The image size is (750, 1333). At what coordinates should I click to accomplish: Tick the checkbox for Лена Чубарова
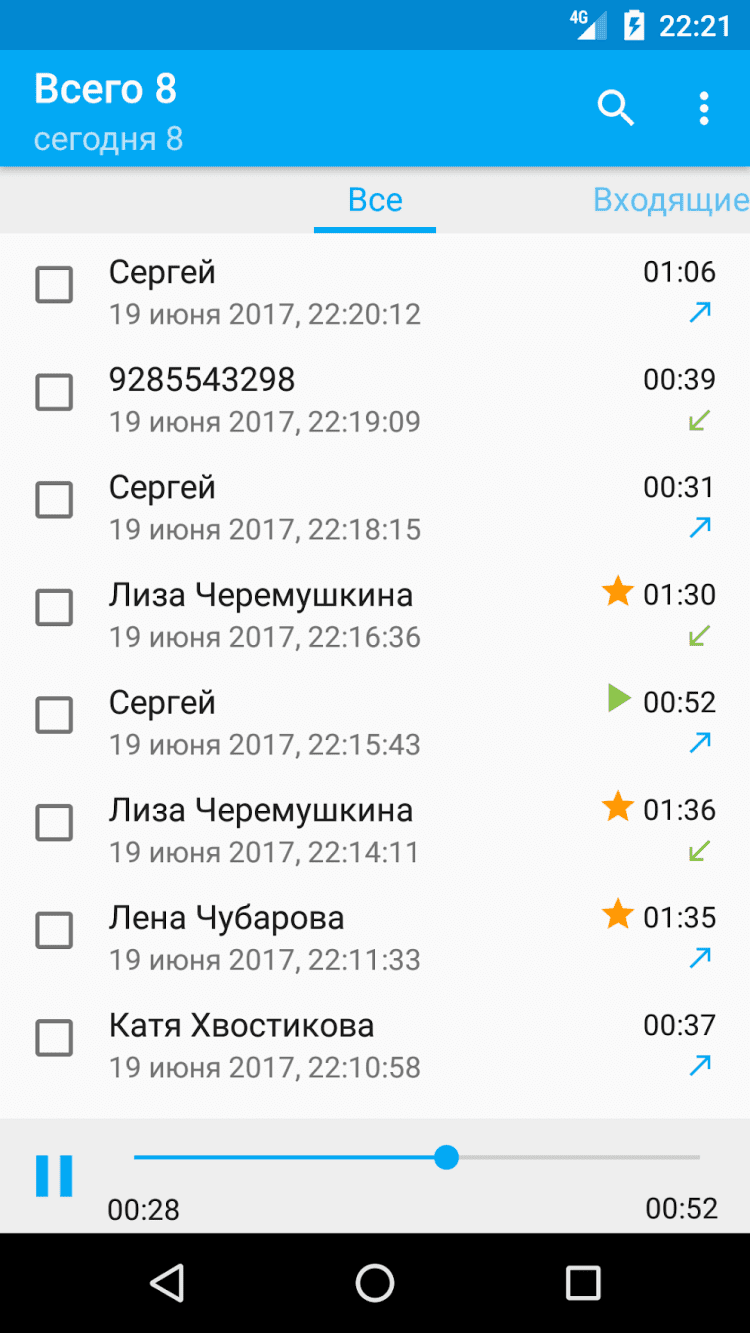point(54,931)
